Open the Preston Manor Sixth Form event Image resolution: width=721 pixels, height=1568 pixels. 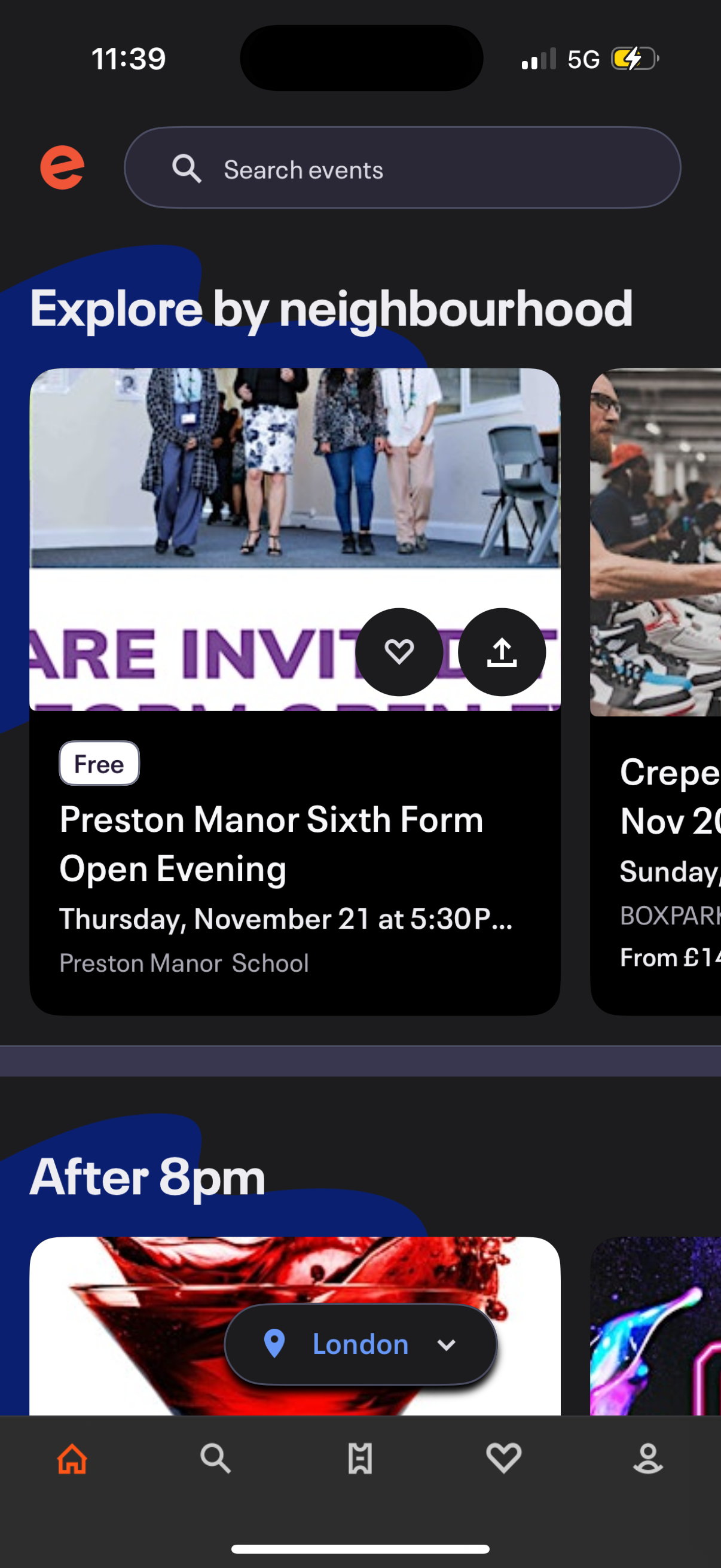tap(271, 844)
